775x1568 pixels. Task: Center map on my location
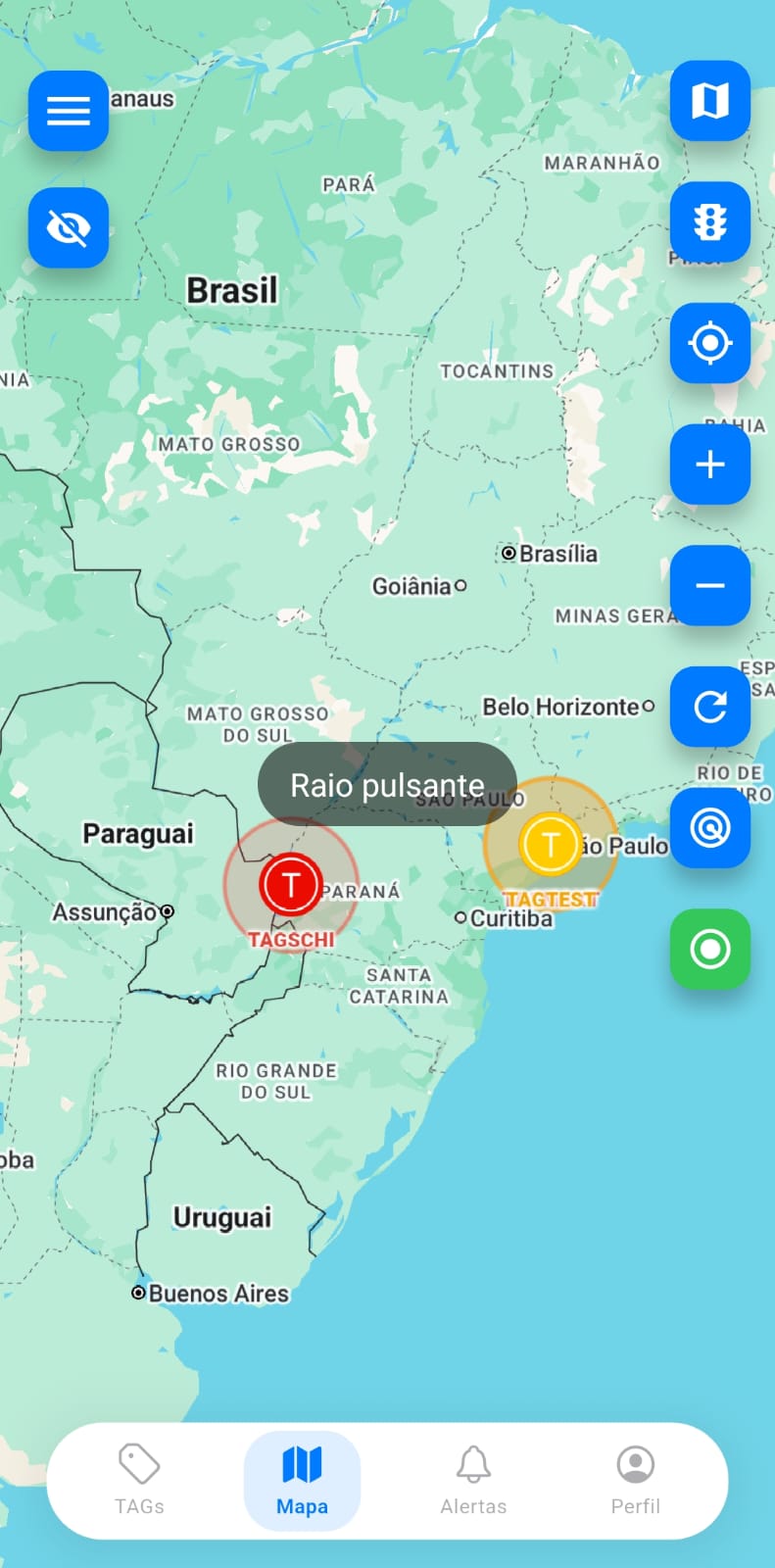coord(710,343)
